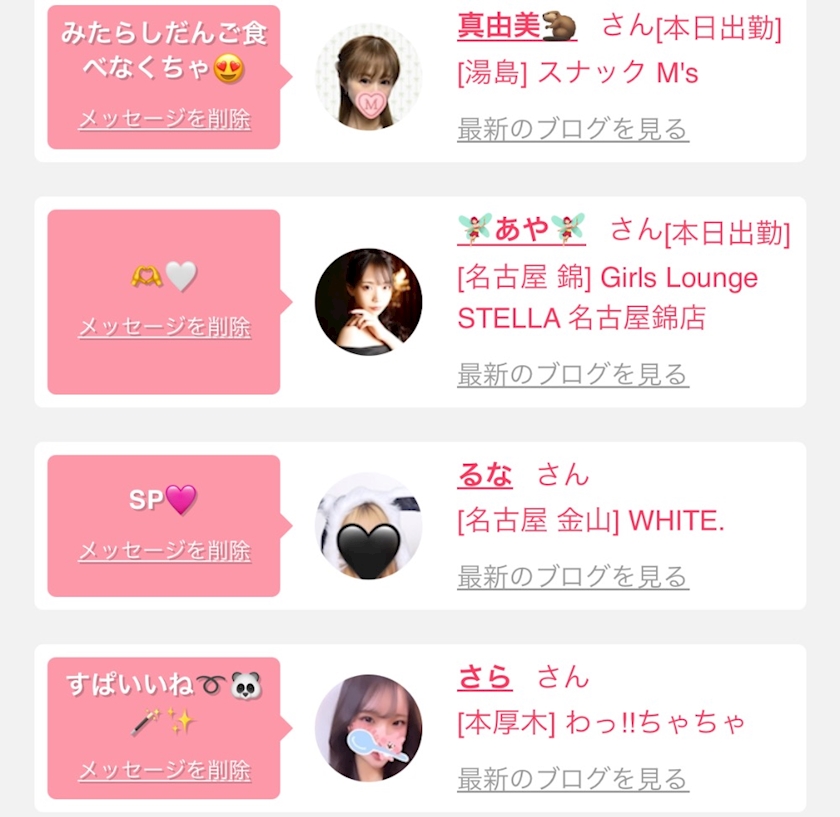840x817 pixels.
Task: Delete the SP heart message
Action: coord(164,550)
